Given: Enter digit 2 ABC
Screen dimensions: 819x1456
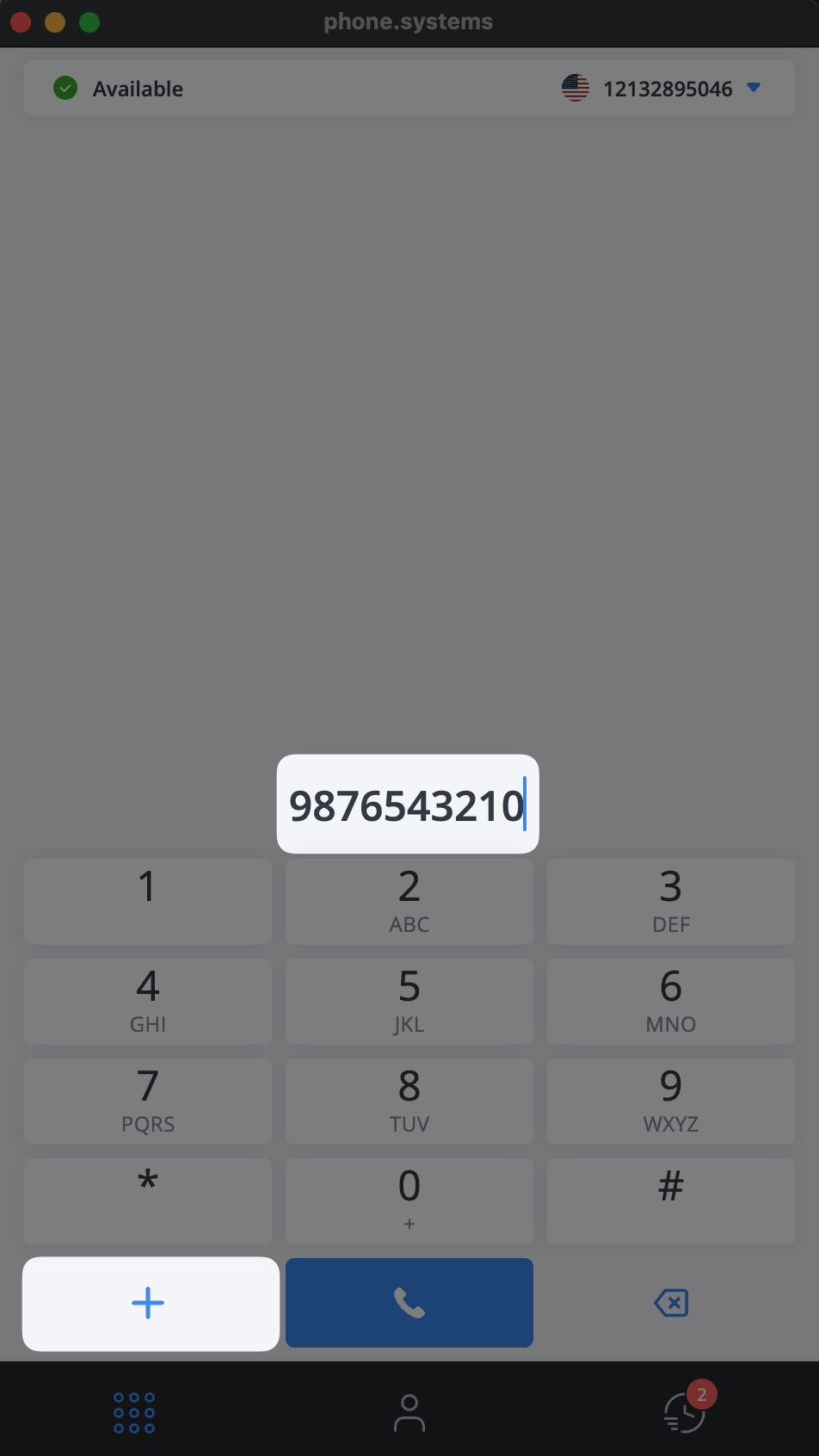Looking at the screenshot, I should click(x=409, y=901).
